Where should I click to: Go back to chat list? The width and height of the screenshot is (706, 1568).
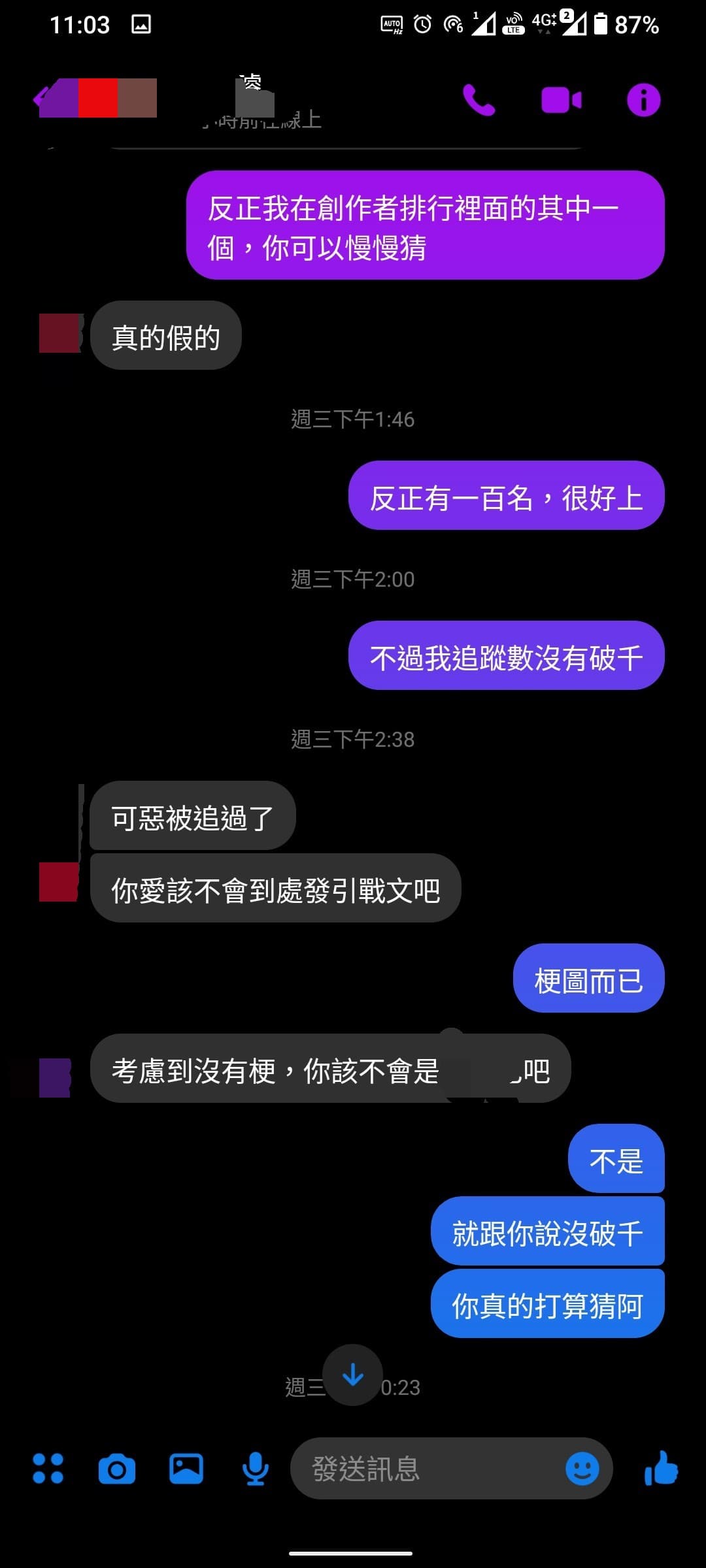tap(41, 98)
